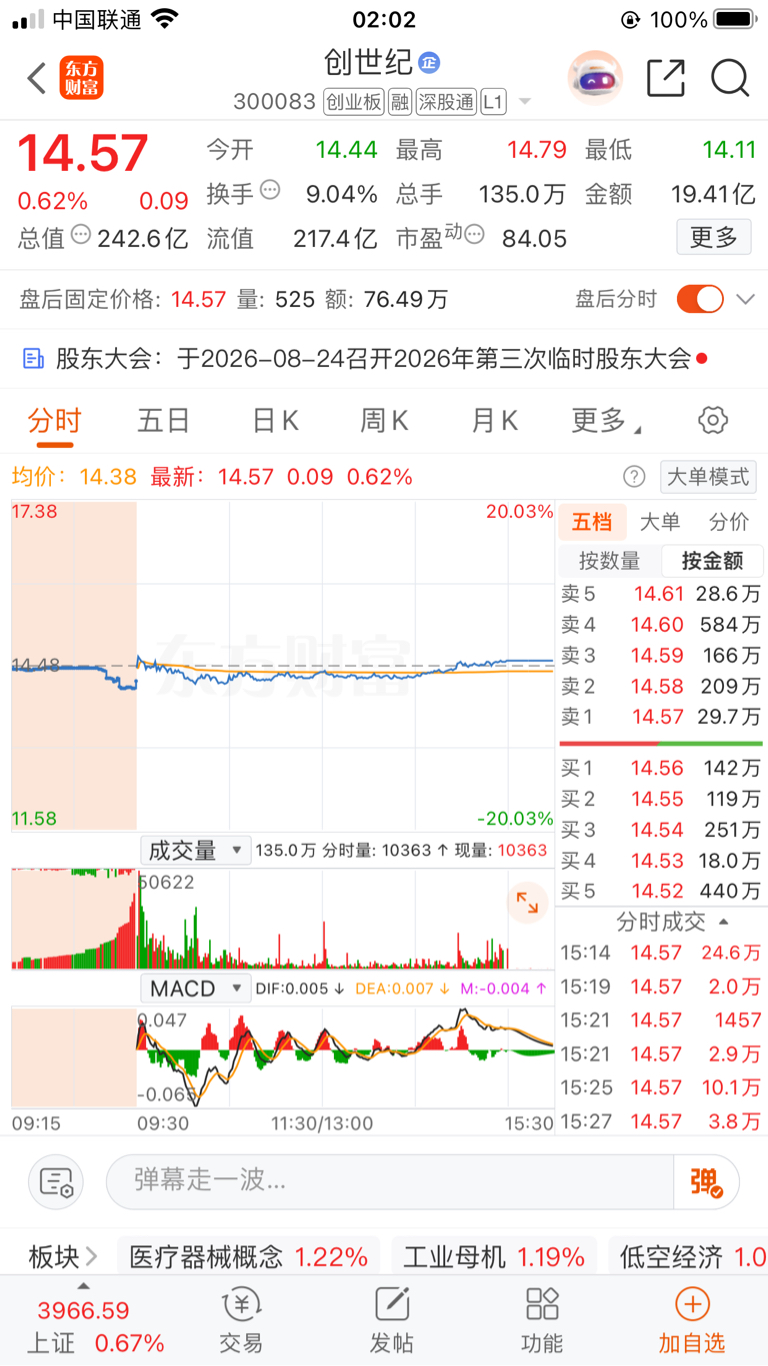The width and height of the screenshot is (768, 1366).
Task: Show order book 按数量
Action: point(609,561)
